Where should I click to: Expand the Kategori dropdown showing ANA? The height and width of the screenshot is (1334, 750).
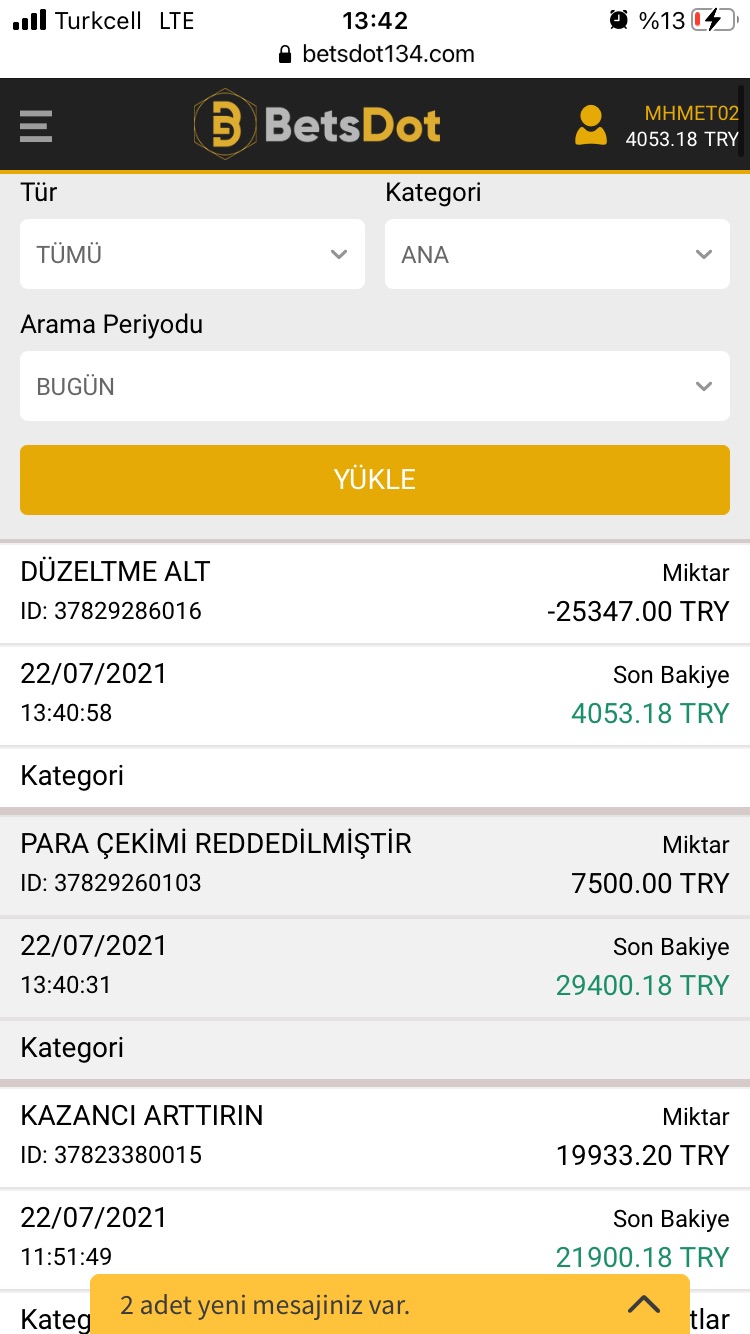[557, 254]
